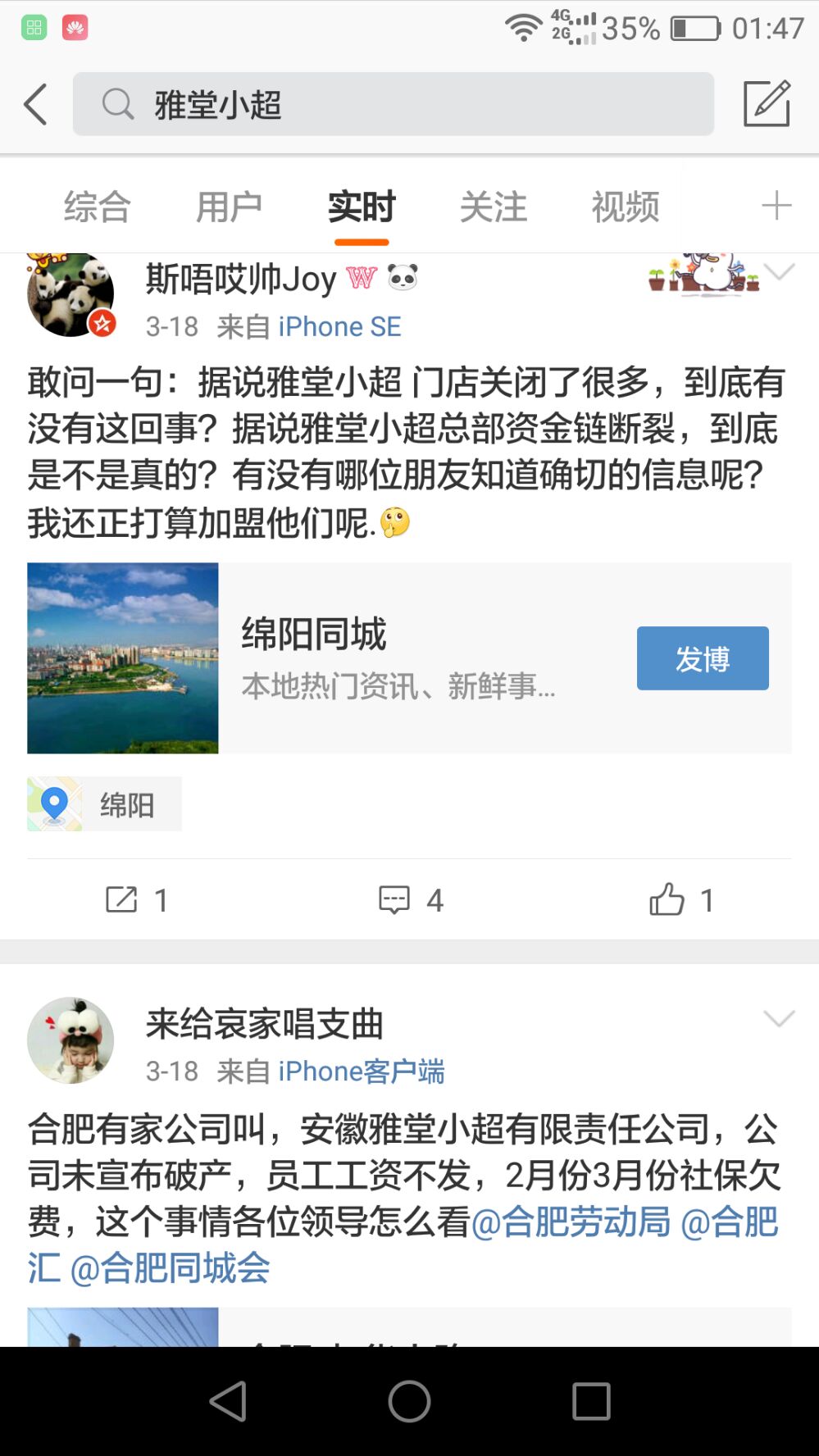Go back using the top-left arrow
819x1456 pixels.
click(36, 104)
